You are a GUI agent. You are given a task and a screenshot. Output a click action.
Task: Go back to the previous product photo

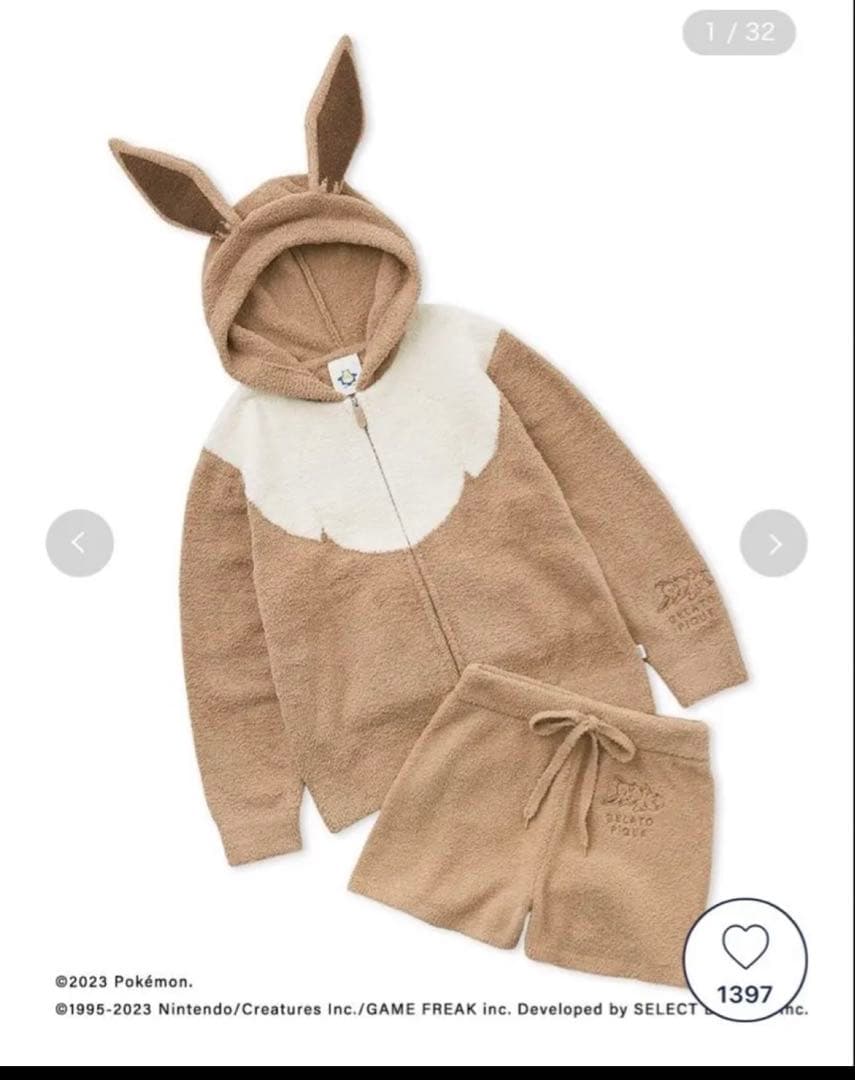coord(79,543)
